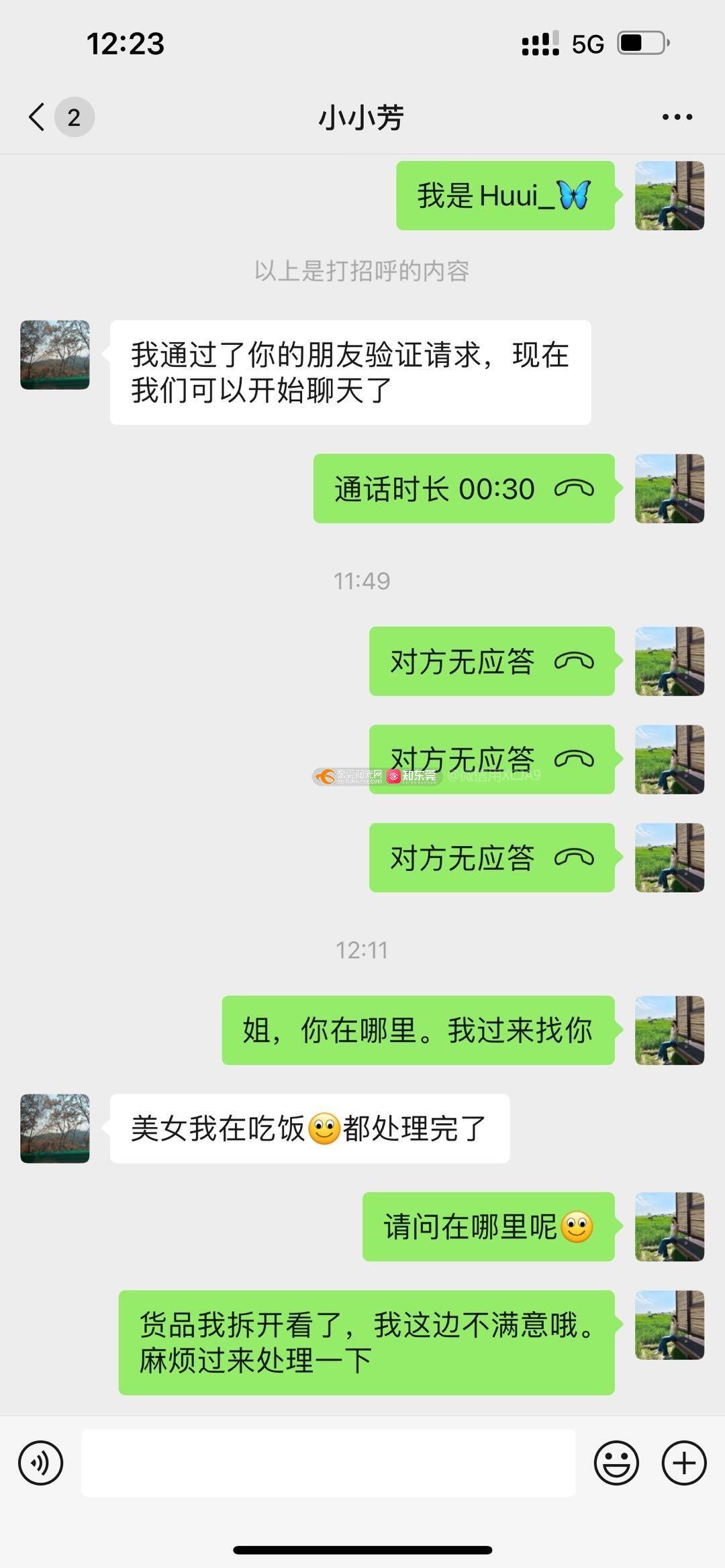Image resolution: width=725 pixels, height=1568 pixels.
Task: Go back to the chat list
Action: point(38,117)
